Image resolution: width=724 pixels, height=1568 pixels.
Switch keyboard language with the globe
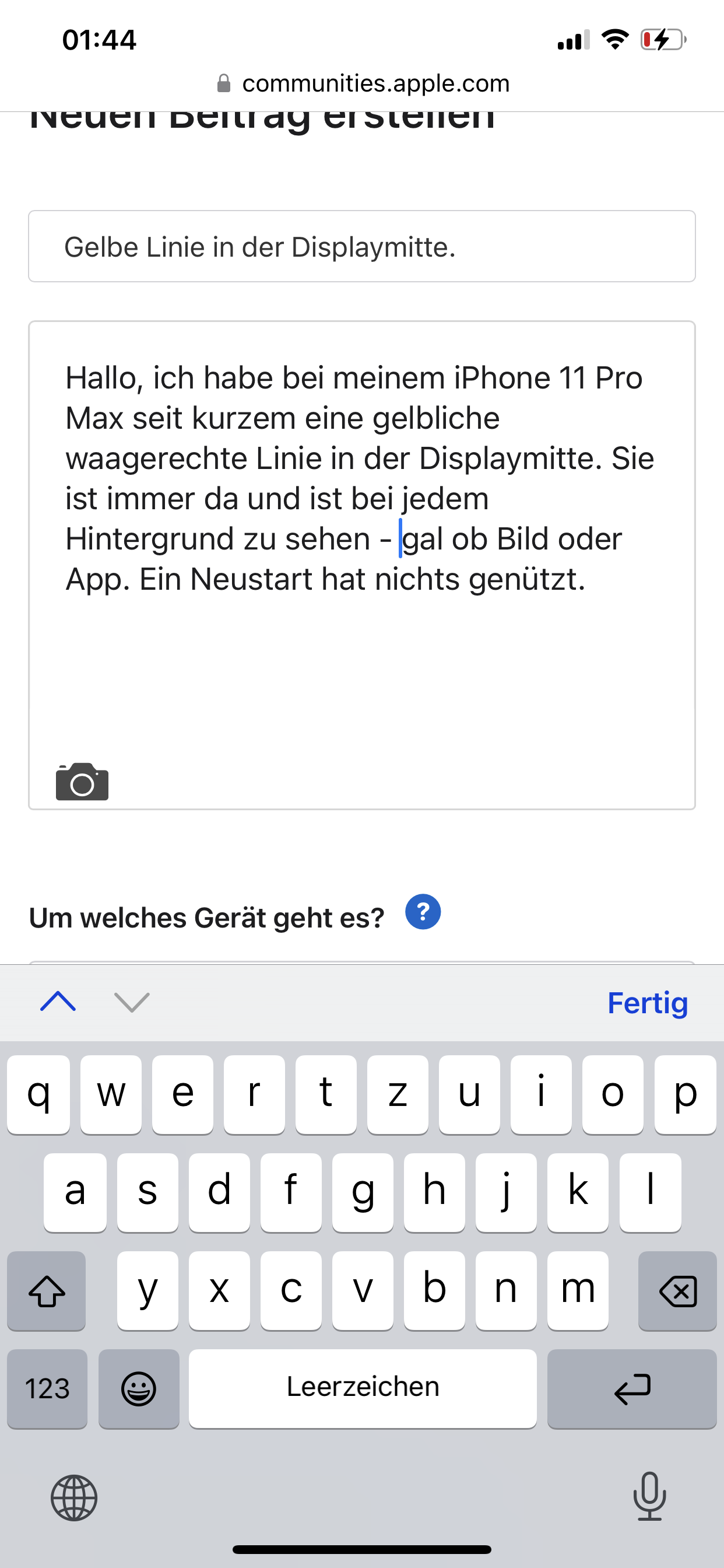[73, 1497]
